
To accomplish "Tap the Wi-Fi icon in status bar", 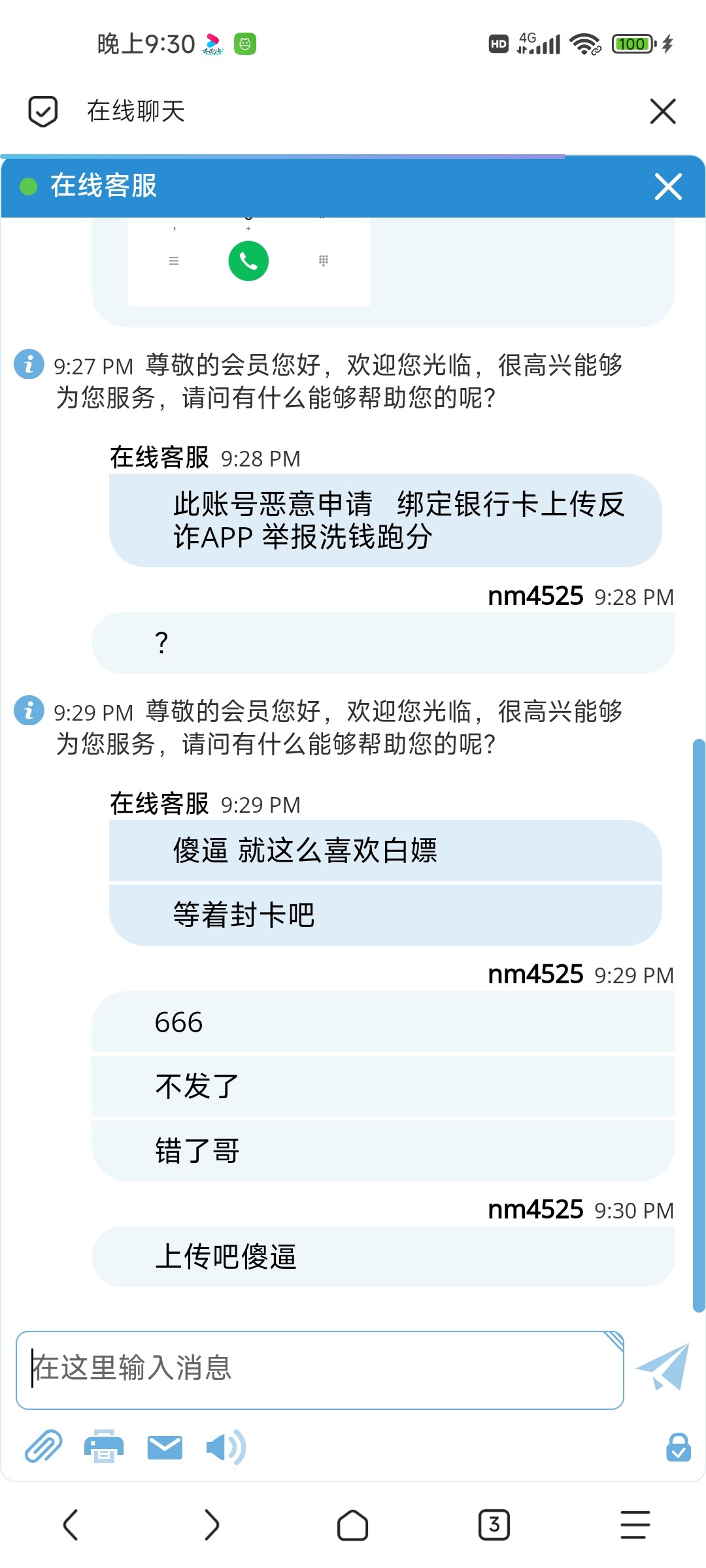I will (x=584, y=44).
